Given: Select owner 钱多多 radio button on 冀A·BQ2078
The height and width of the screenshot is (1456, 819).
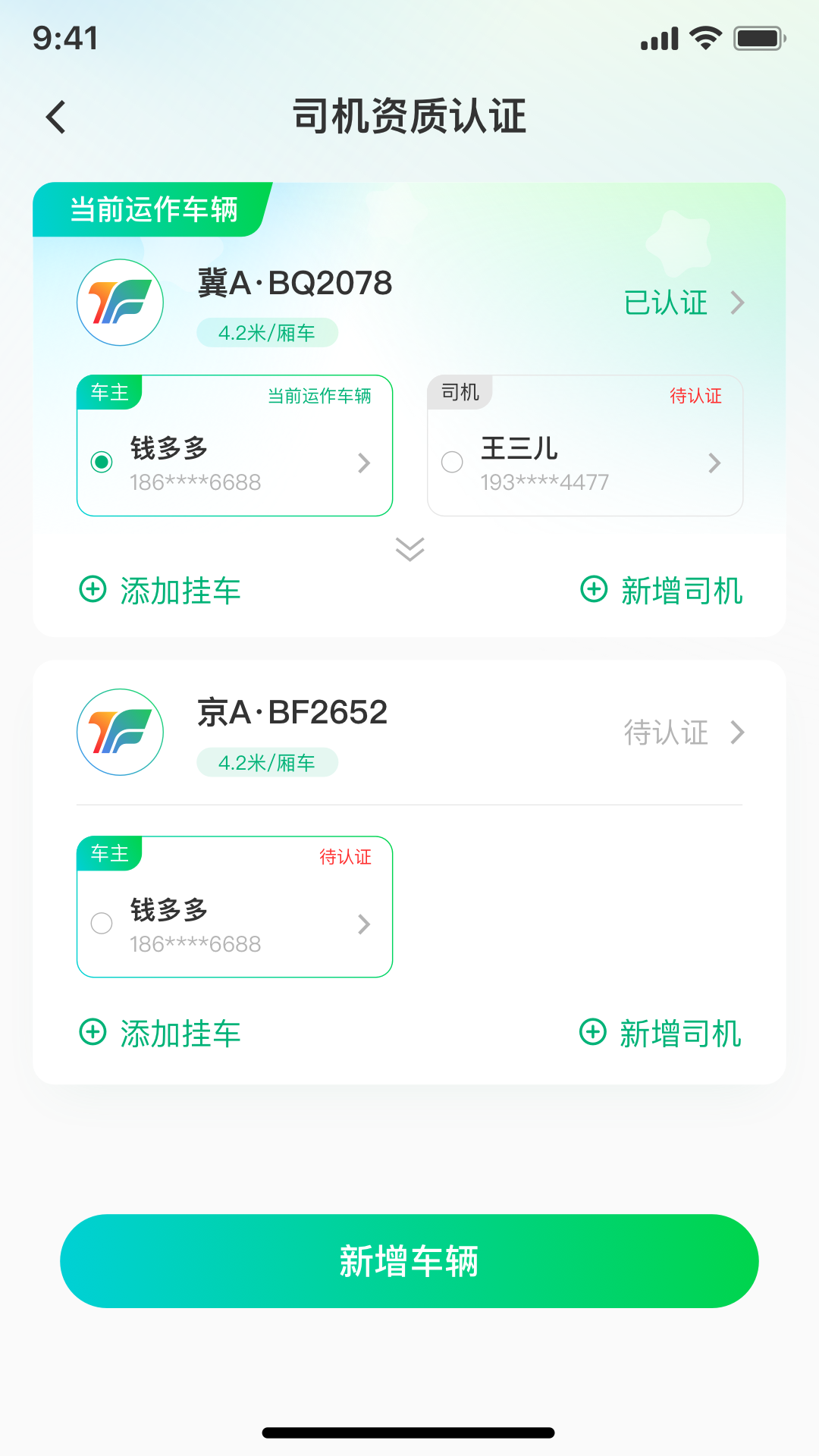Looking at the screenshot, I should [102, 460].
